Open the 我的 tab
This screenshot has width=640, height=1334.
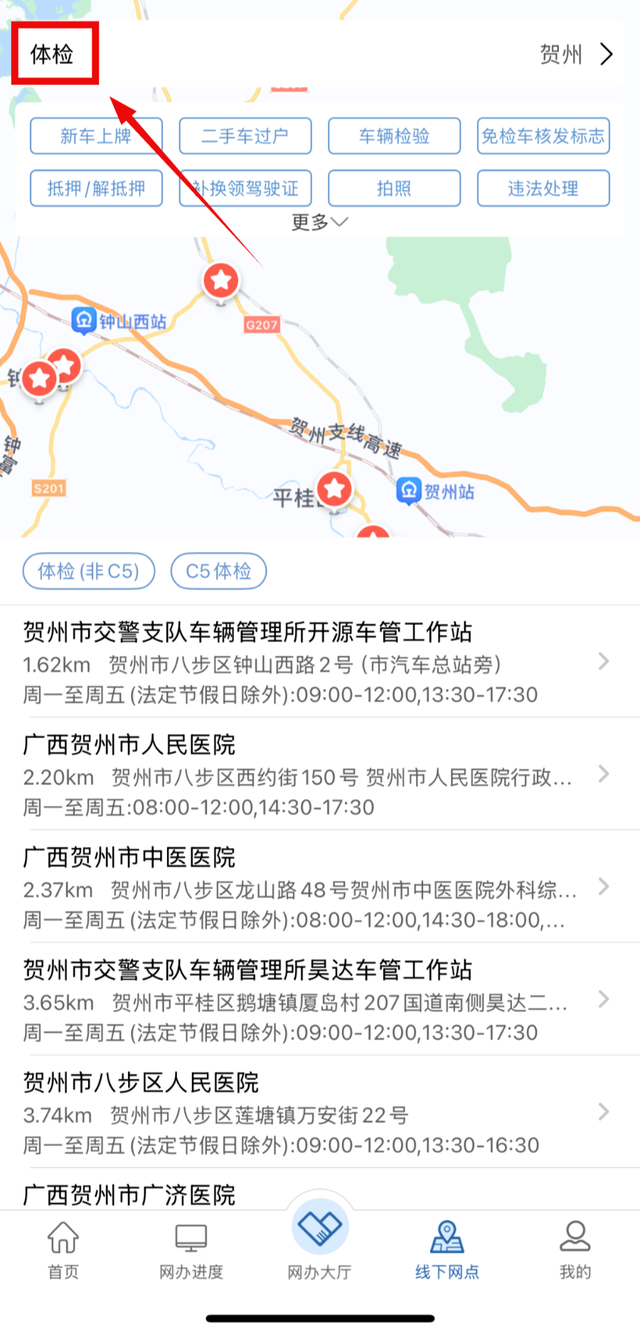click(575, 1248)
